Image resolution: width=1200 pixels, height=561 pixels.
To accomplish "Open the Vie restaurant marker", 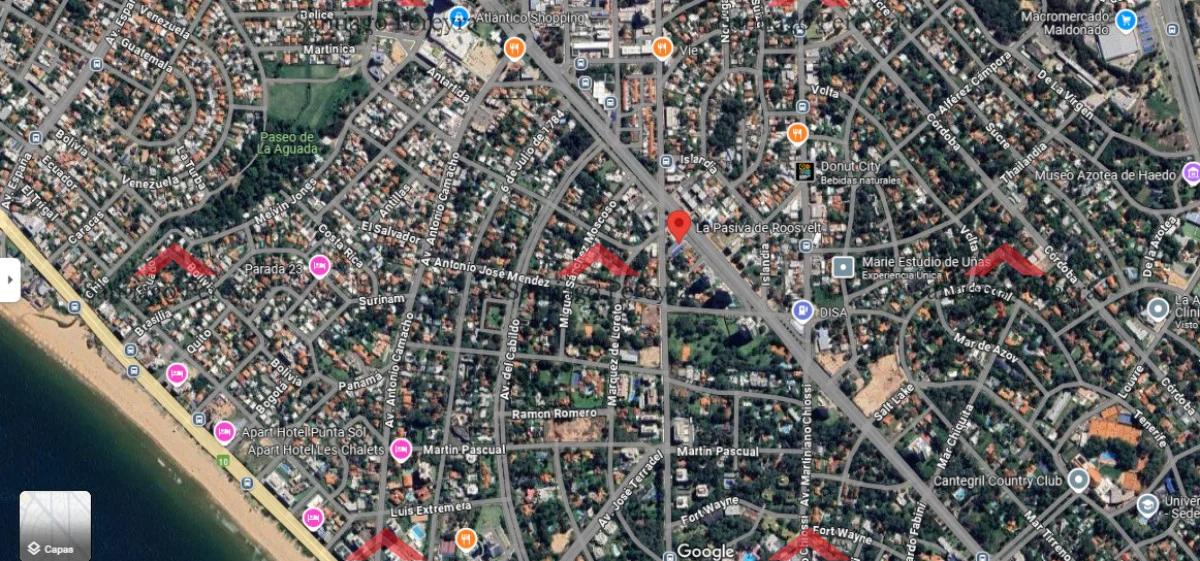I will click(661, 47).
